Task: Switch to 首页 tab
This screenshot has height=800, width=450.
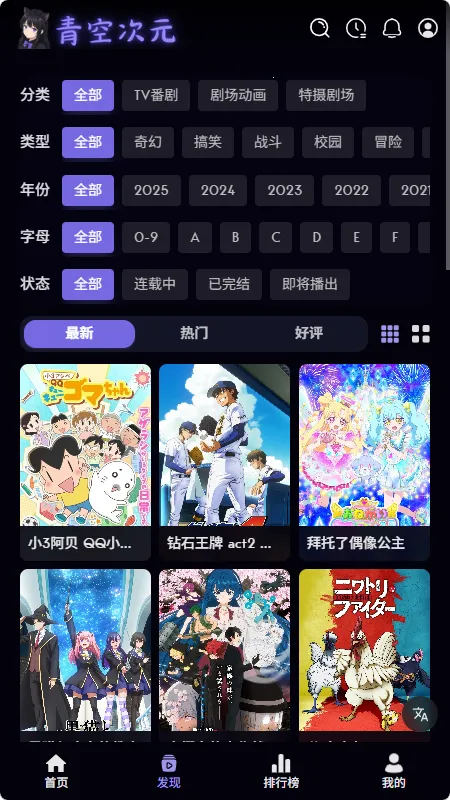Action: pyautogui.click(x=56, y=772)
